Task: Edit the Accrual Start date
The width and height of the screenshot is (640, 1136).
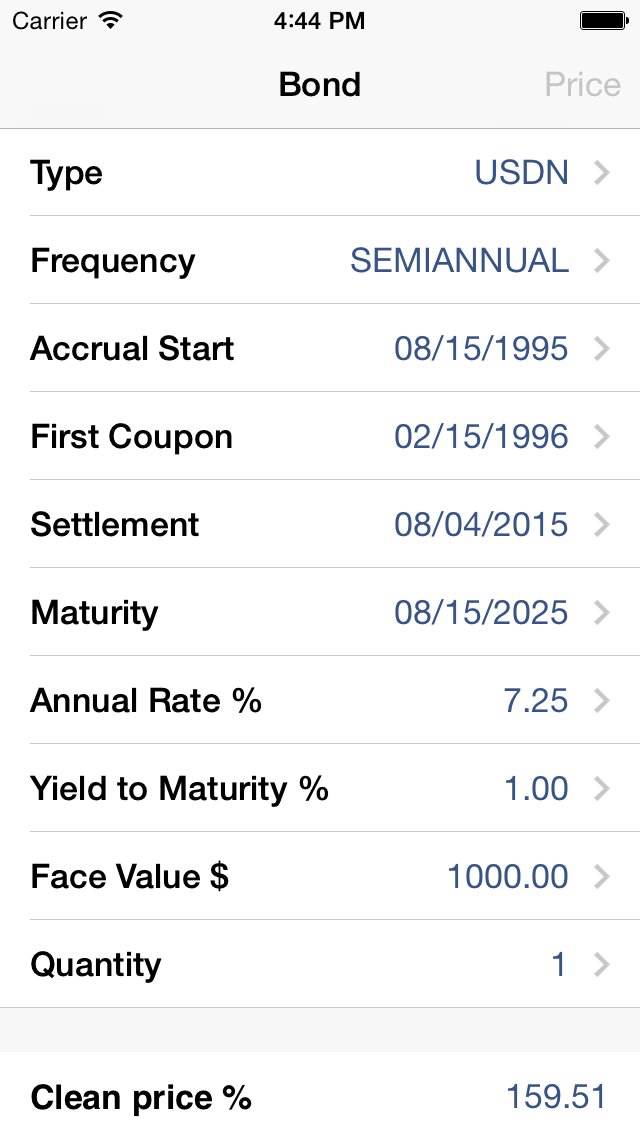Action: pos(320,349)
